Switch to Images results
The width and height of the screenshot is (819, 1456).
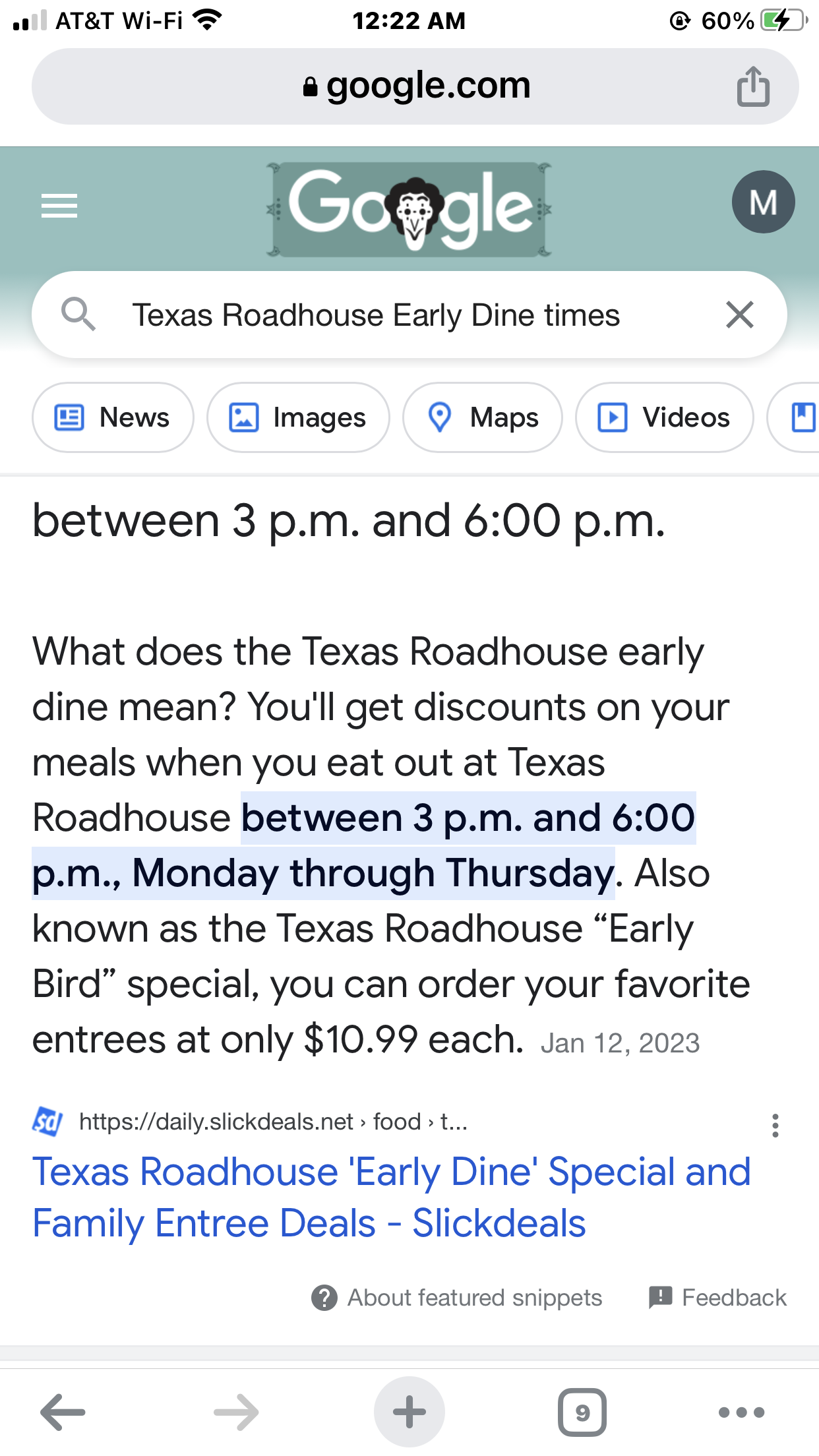tap(298, 417)
